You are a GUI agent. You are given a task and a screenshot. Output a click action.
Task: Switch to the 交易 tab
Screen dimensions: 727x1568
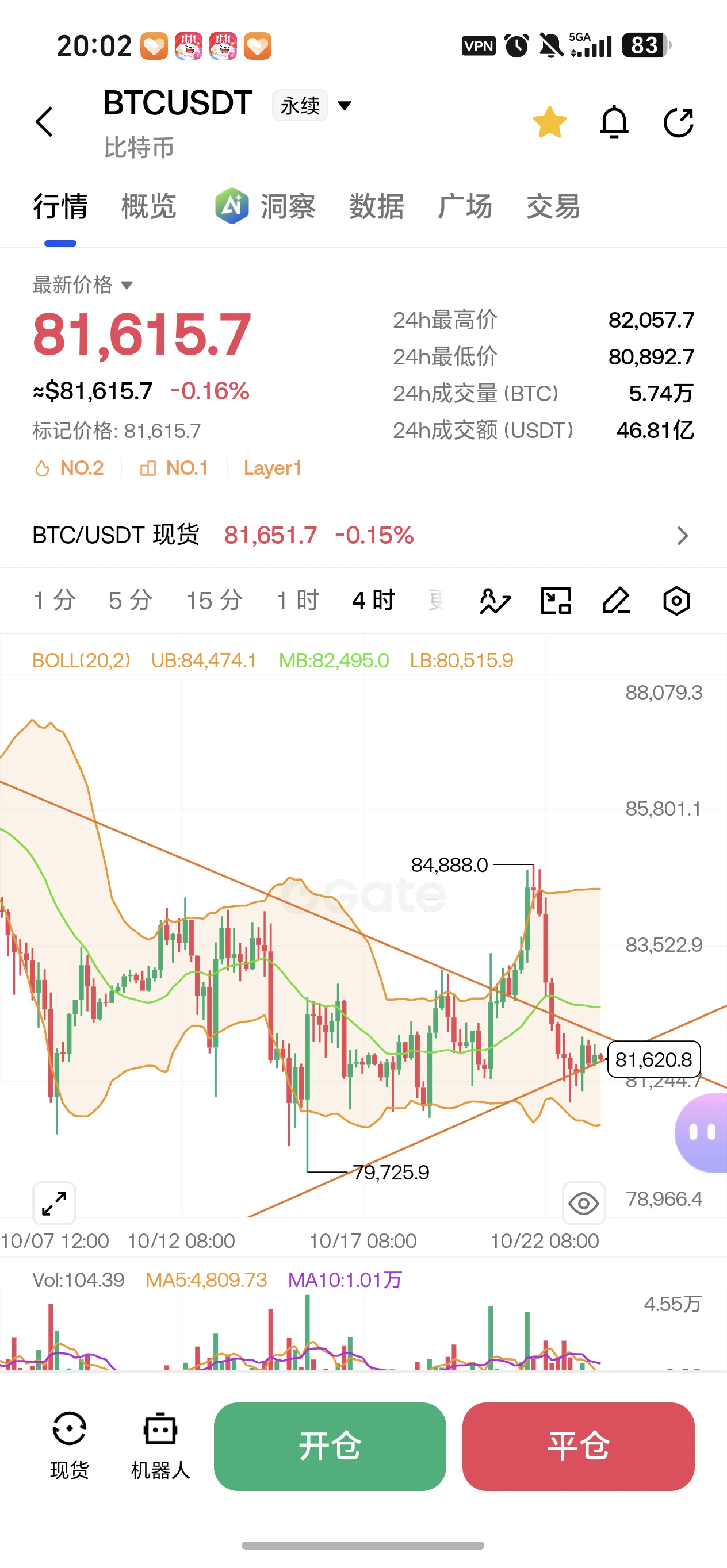point(553,206)
